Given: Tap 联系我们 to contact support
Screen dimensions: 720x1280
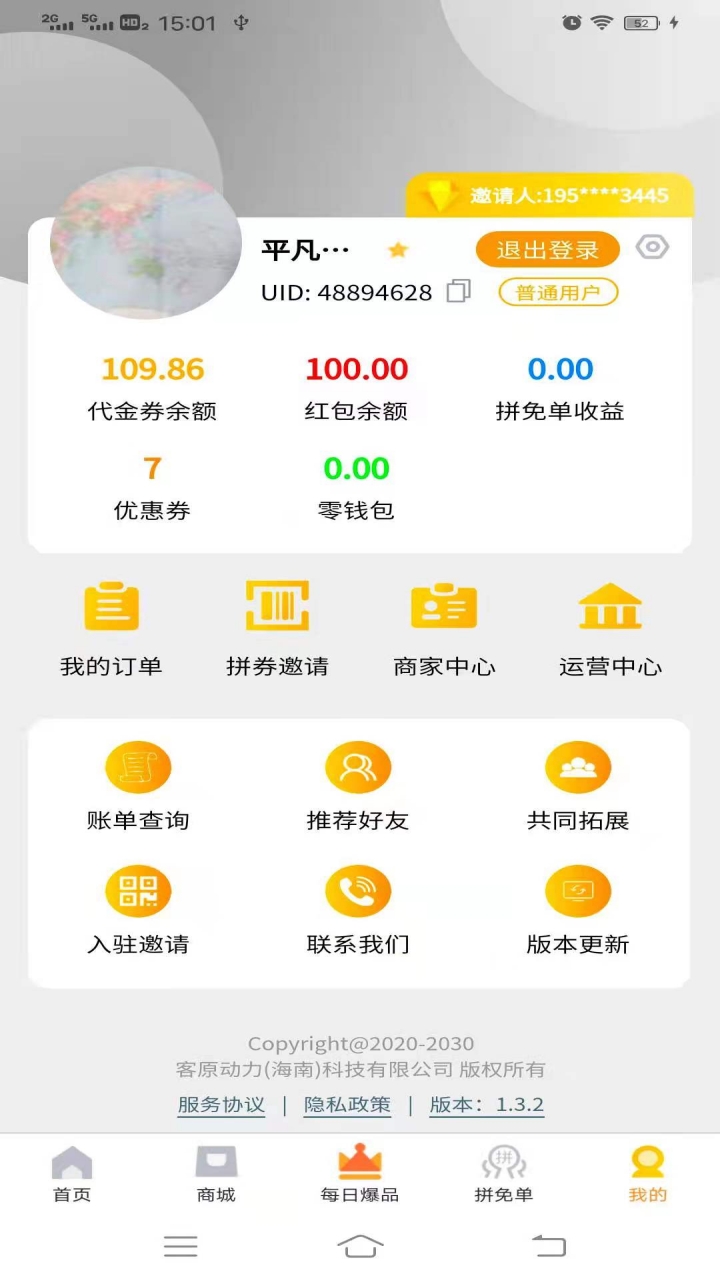Looking at the screenshot, I should (x=358, y=911).
